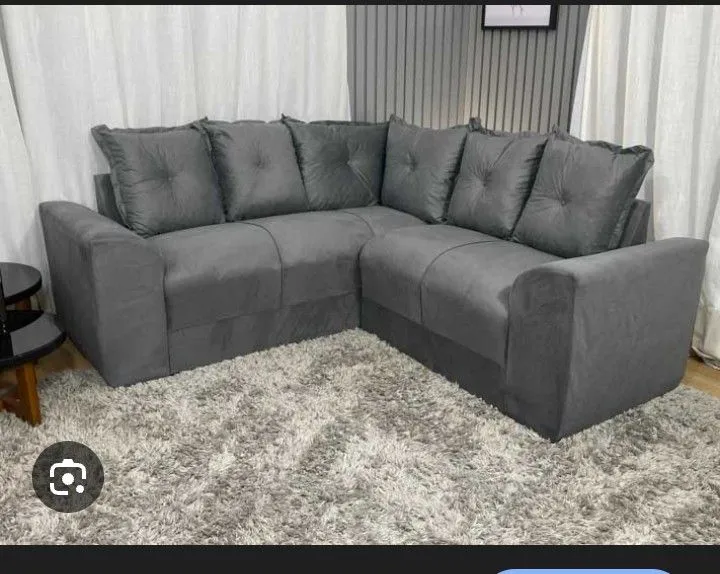Search this sofa image with Google Lens
720x574 pixels.
coord(67,477)
